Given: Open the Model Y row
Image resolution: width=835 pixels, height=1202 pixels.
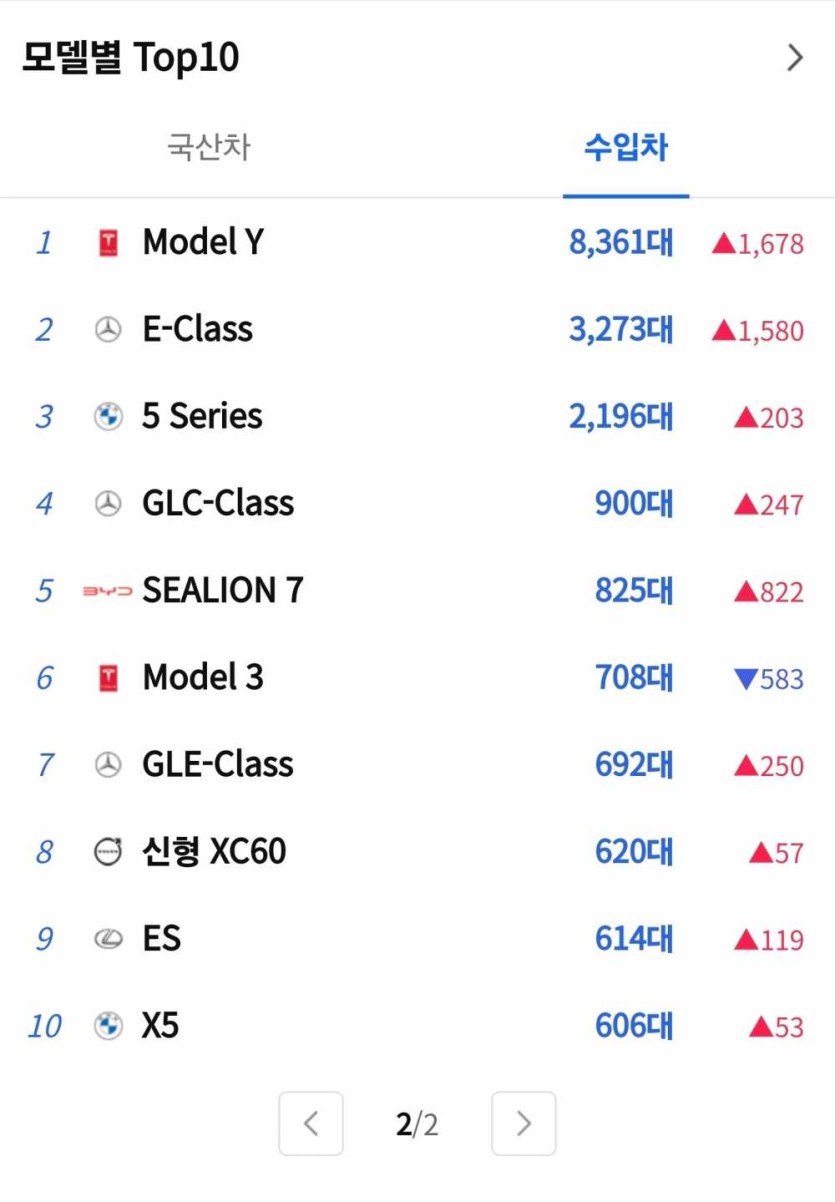Looking at the screenshot, I should [203, 242].
